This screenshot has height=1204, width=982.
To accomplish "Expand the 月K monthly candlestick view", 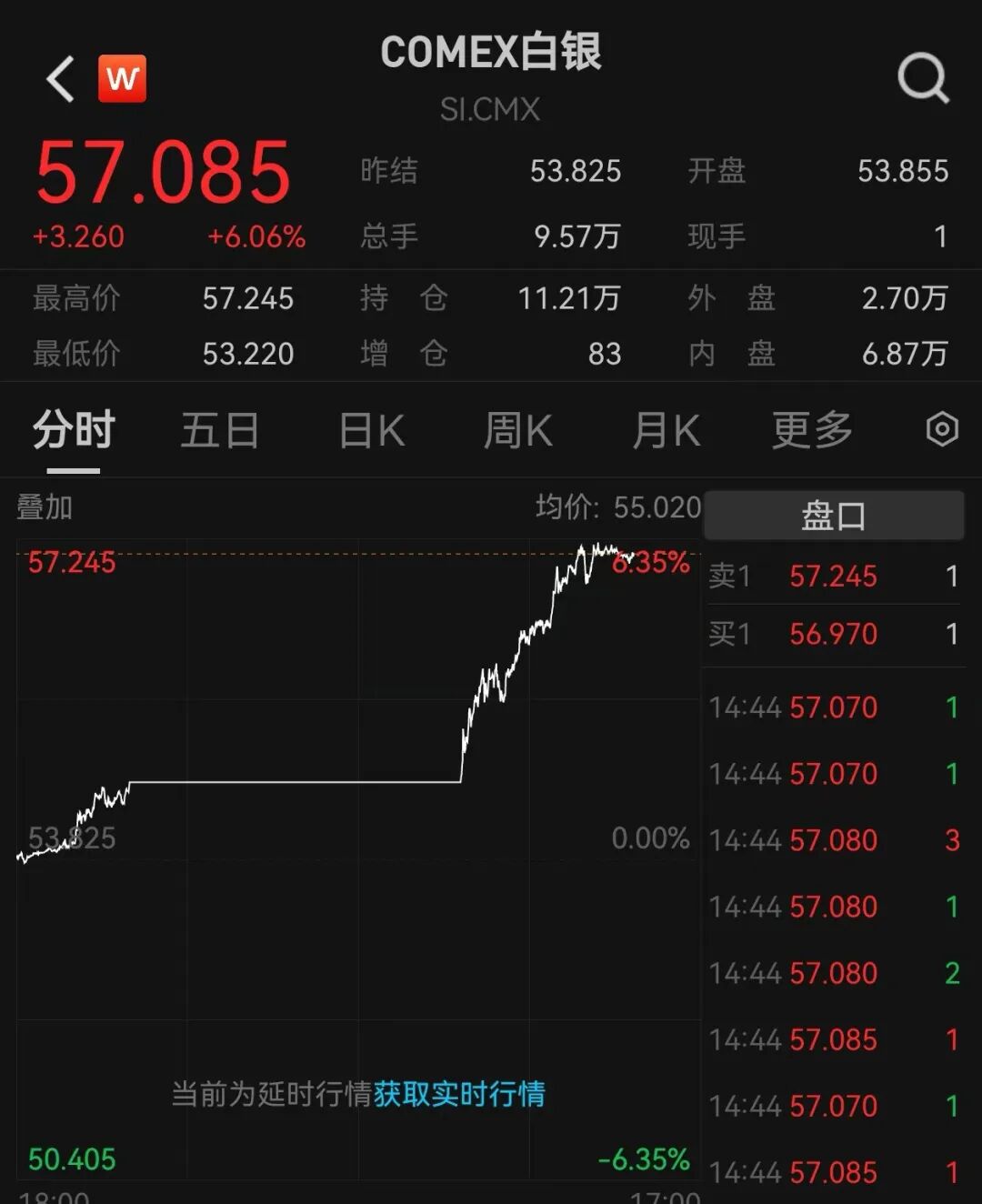I will pyautogui.click(x=666, y=429).
